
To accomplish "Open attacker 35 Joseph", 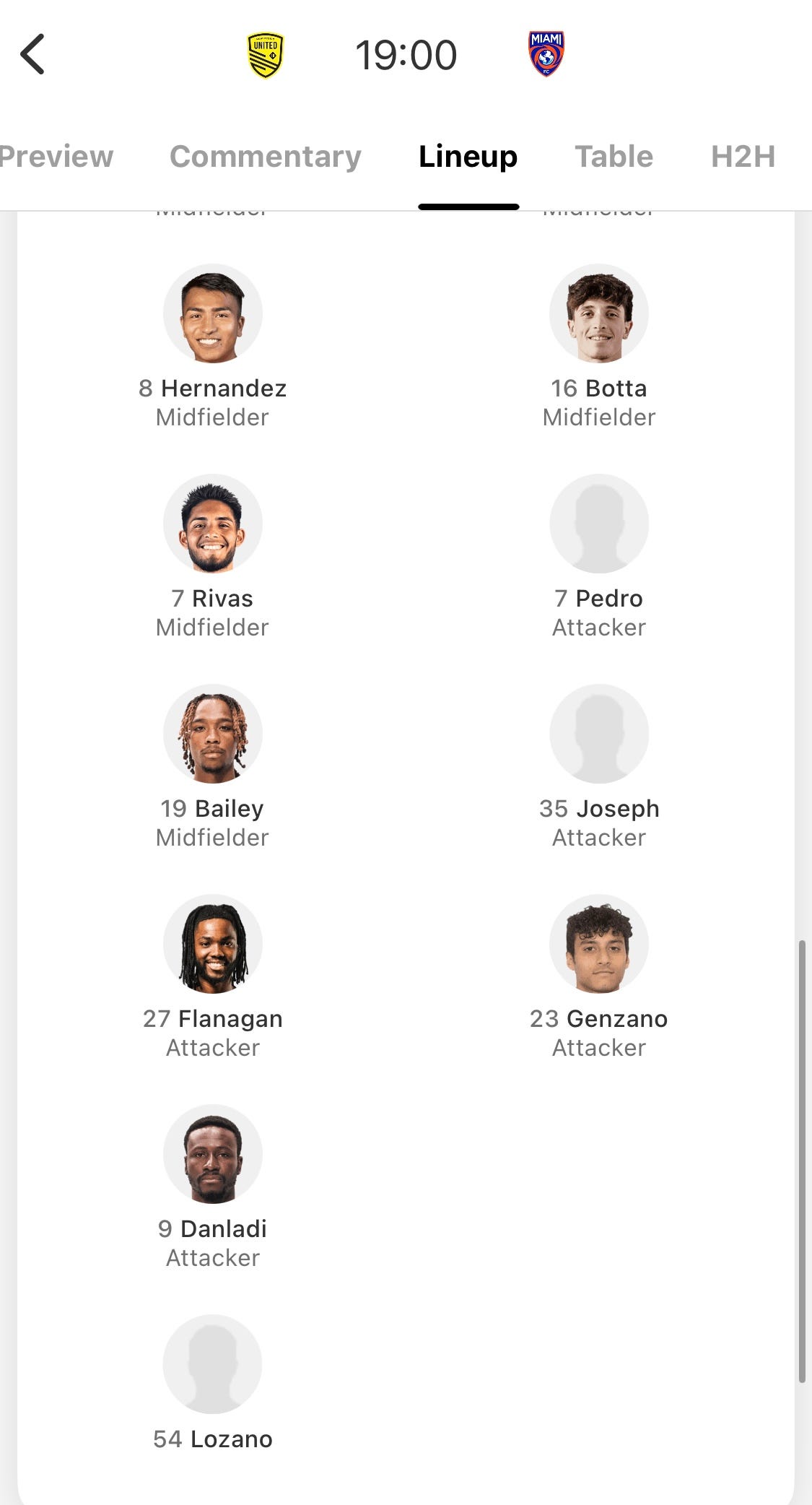I will (599, 767).
